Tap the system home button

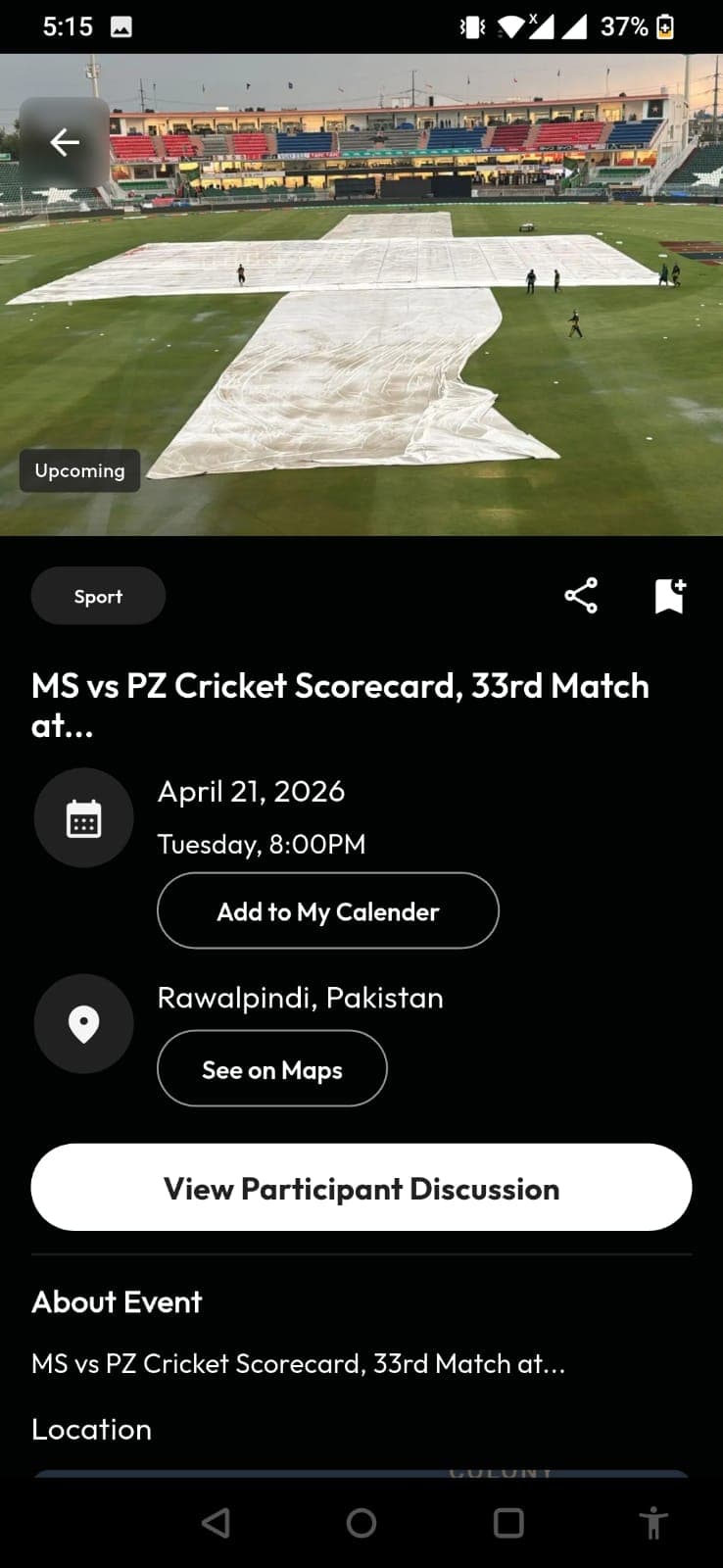[361, 1523]
